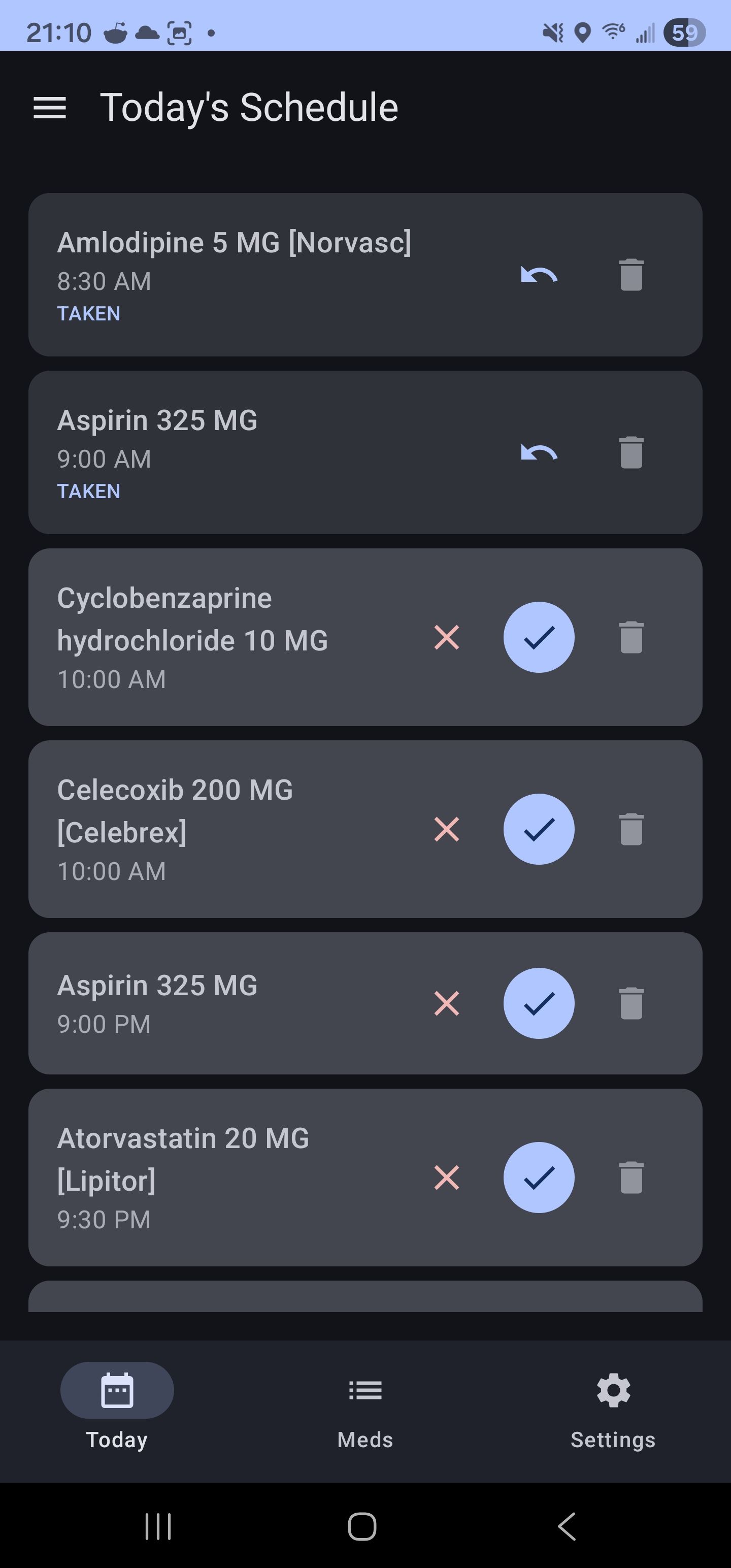Delete the Cyclobenzaprine hydrochloride dose

(631, 637)
